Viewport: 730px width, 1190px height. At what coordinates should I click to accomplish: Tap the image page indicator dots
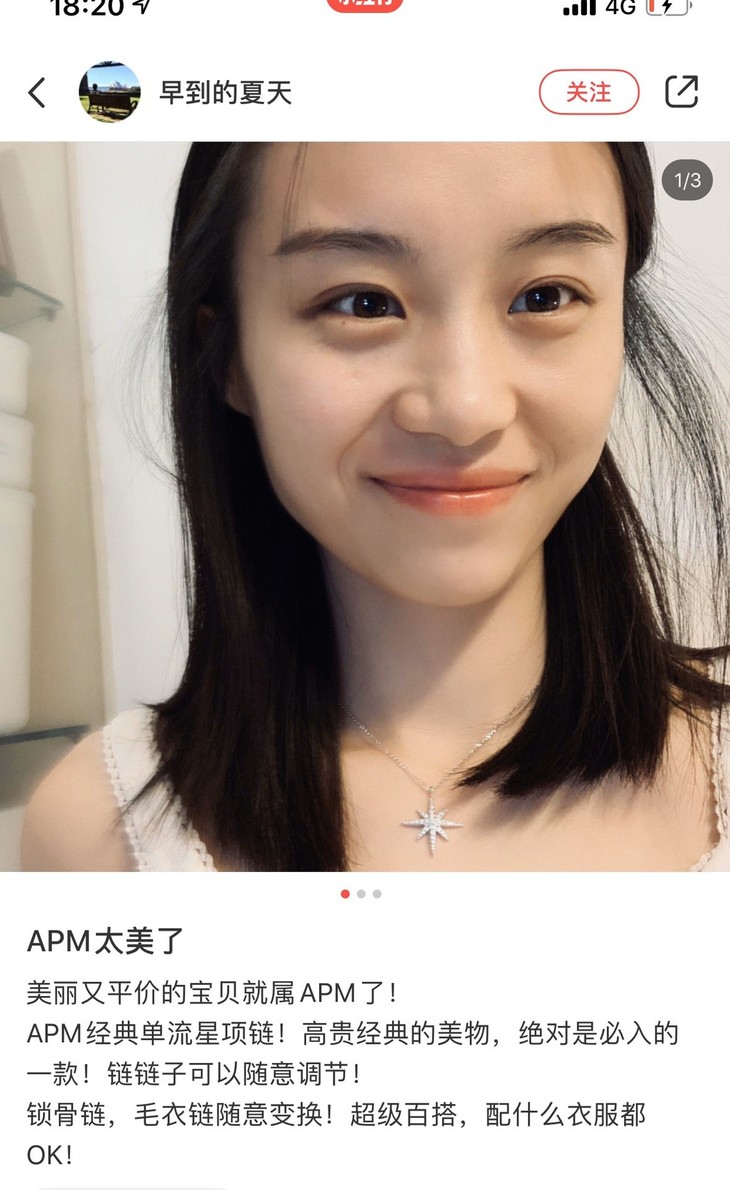point(361,894)
